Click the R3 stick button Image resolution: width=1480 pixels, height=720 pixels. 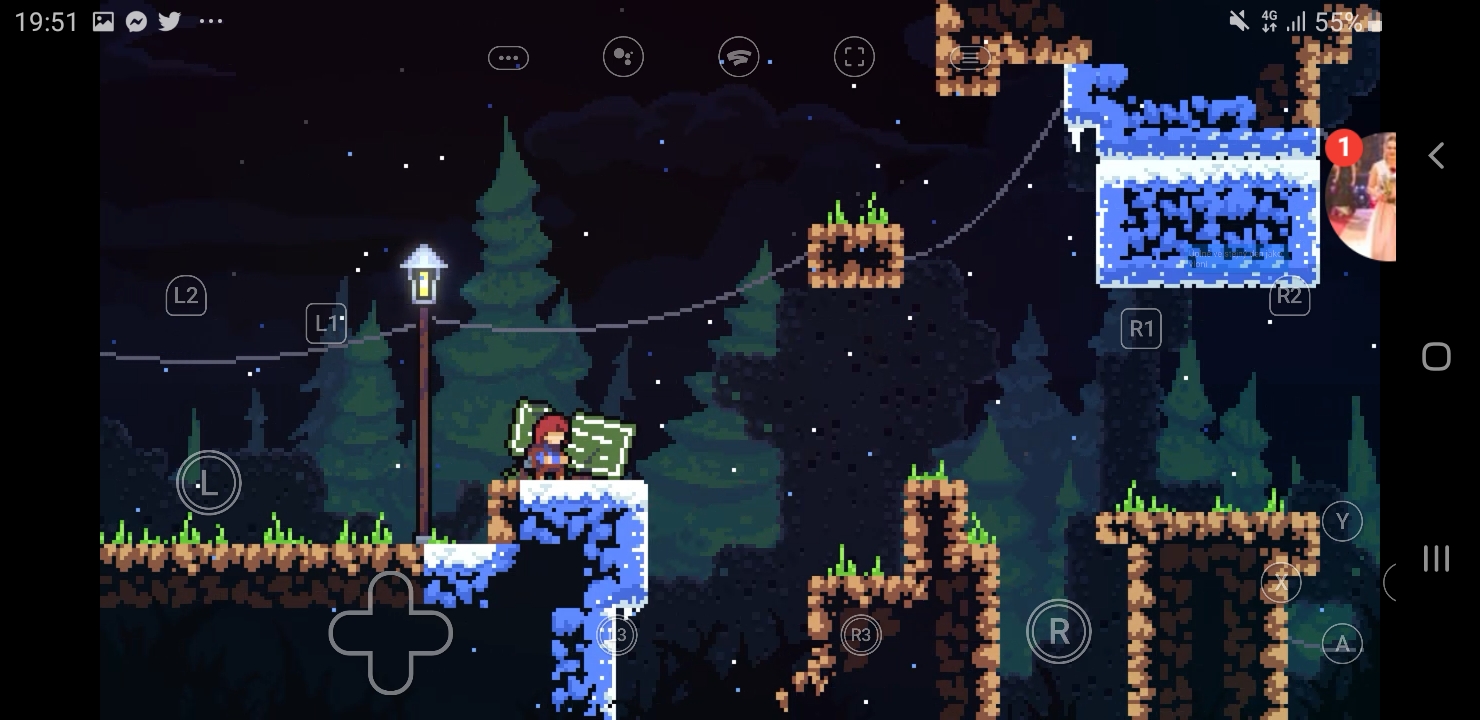click(860, 634)
